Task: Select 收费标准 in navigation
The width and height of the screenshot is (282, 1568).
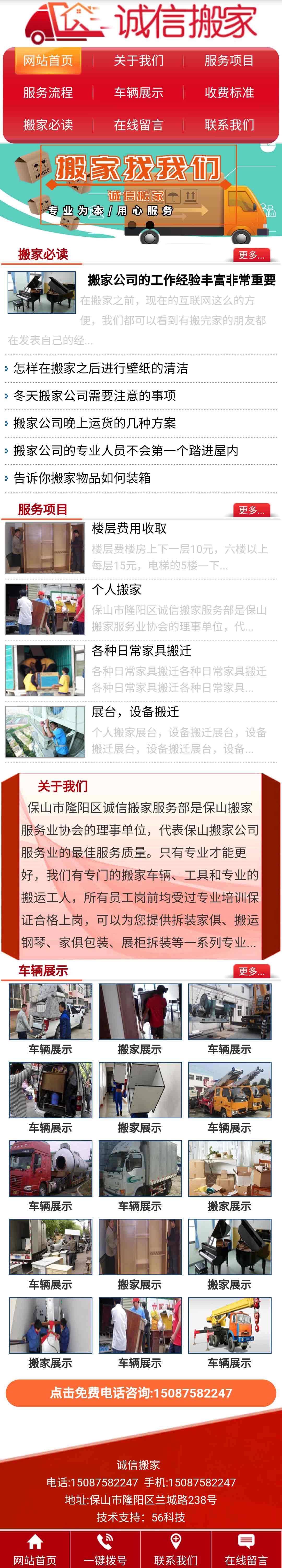Action: pyautogui.click(x=229, y=93)
